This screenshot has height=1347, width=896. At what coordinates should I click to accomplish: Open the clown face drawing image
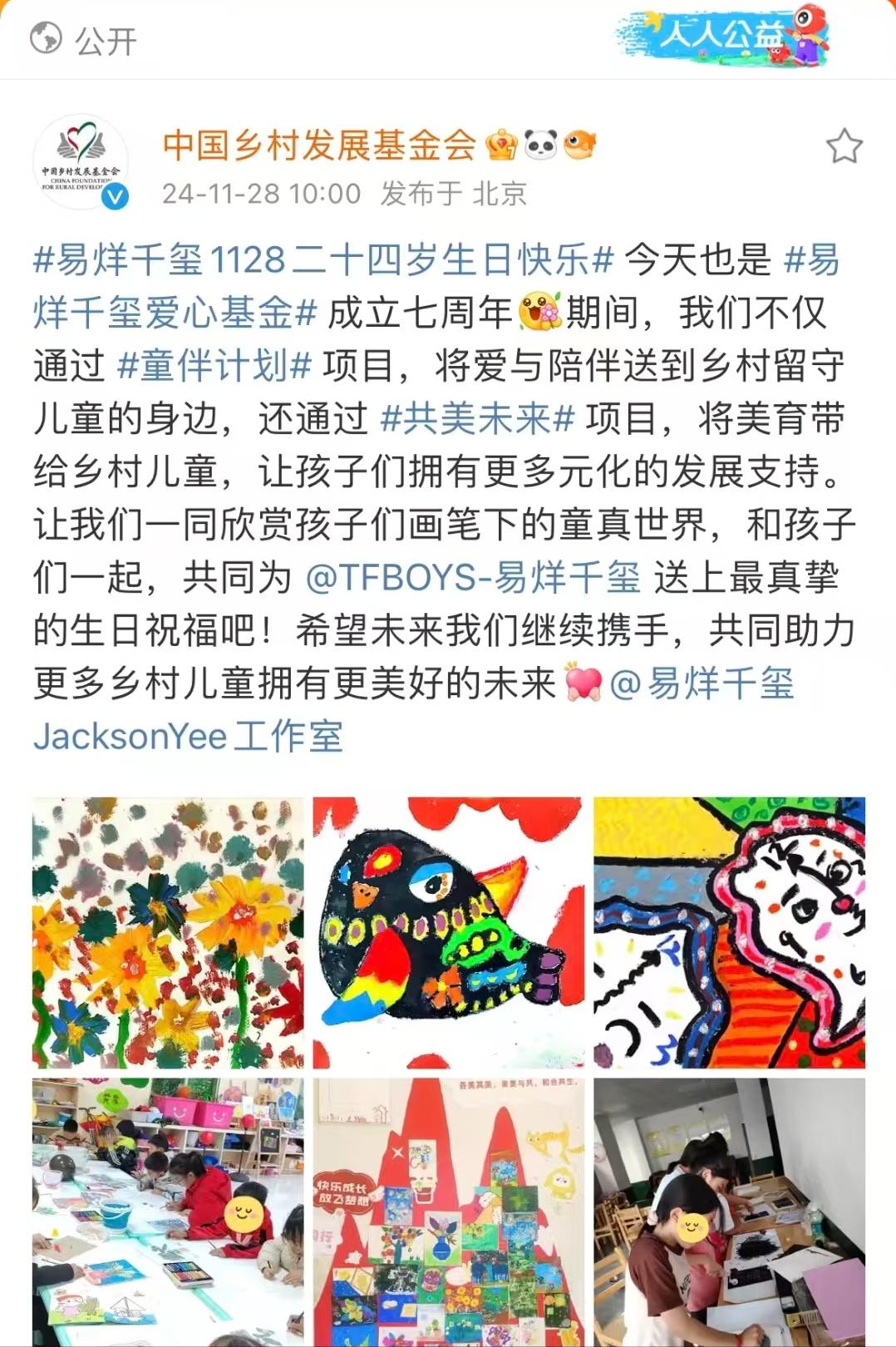tap(729, 932)
